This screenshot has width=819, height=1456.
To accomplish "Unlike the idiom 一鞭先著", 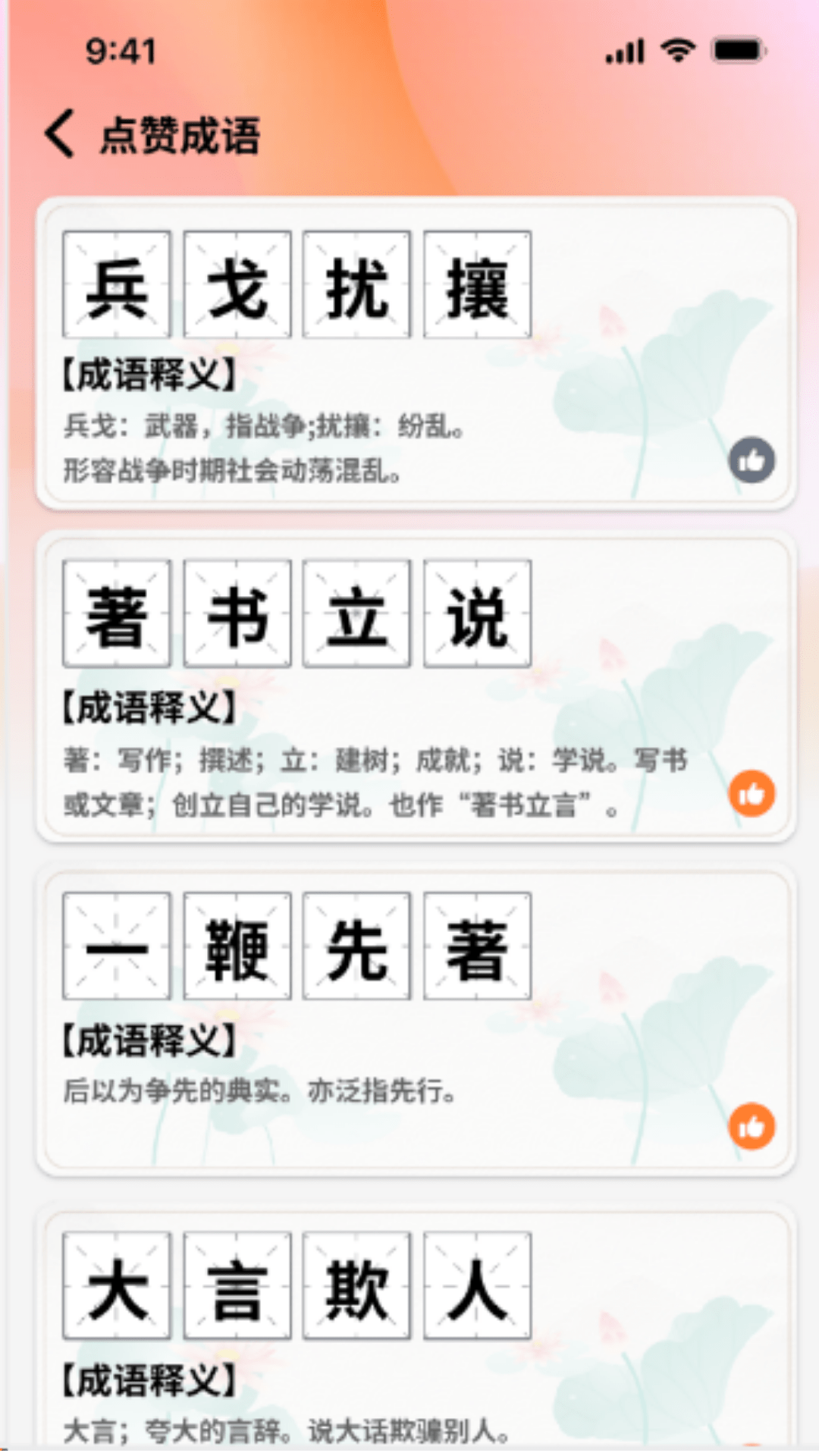I will click(x=752, y=1127).
